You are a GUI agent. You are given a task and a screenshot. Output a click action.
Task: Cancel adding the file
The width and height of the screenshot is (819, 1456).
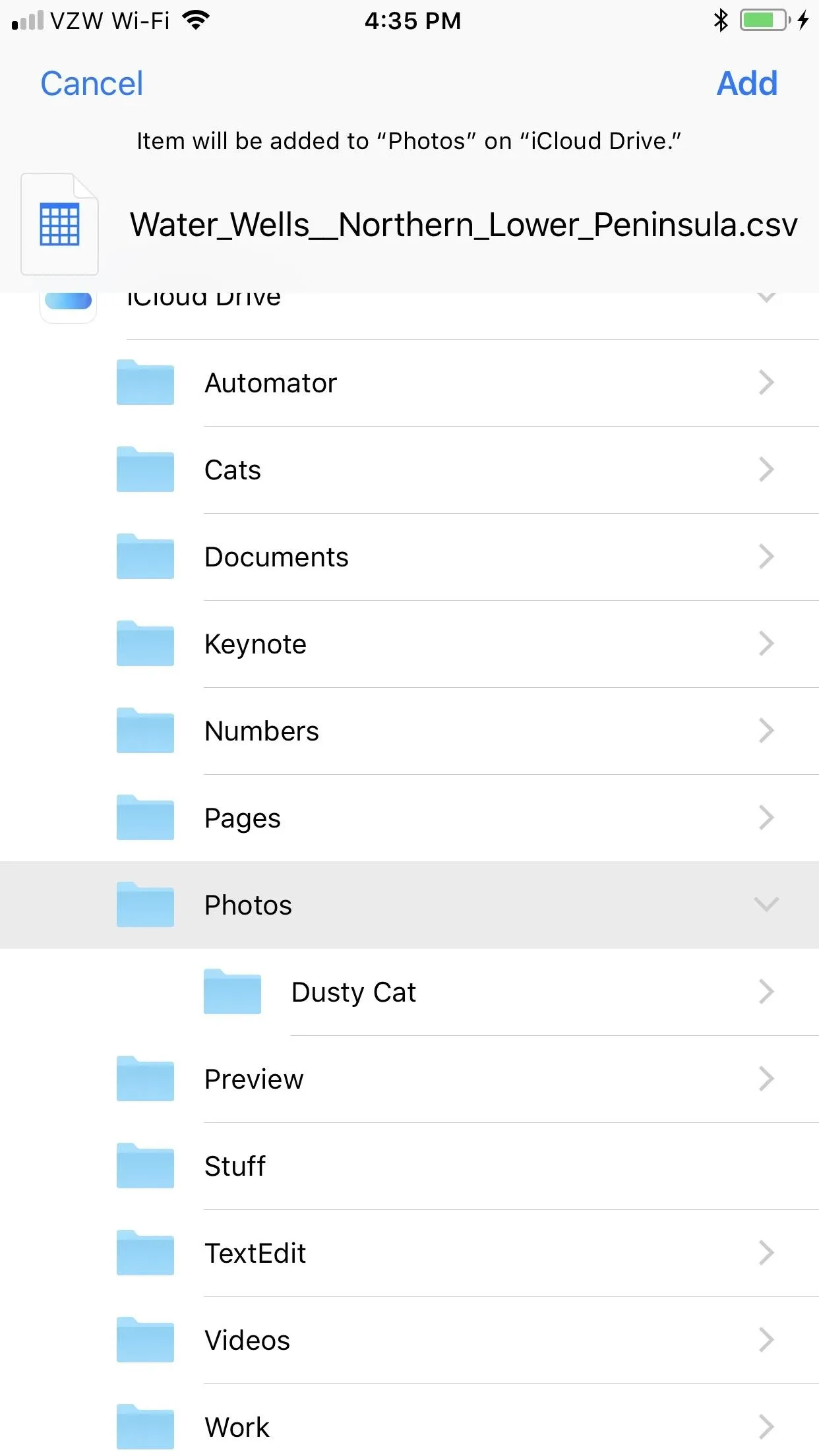click(x=92, y=84)
